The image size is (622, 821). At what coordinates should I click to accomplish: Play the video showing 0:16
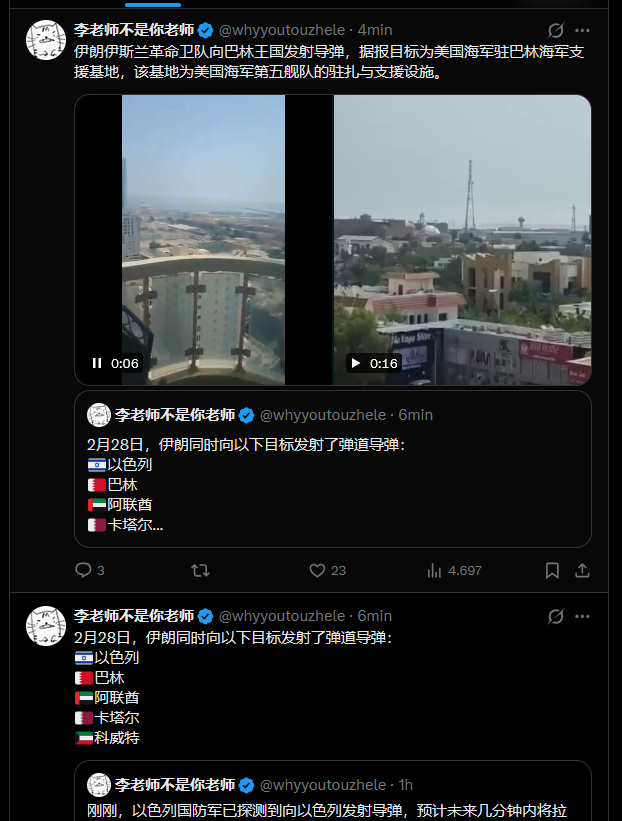pyautogui.click(x=355, y=363)
